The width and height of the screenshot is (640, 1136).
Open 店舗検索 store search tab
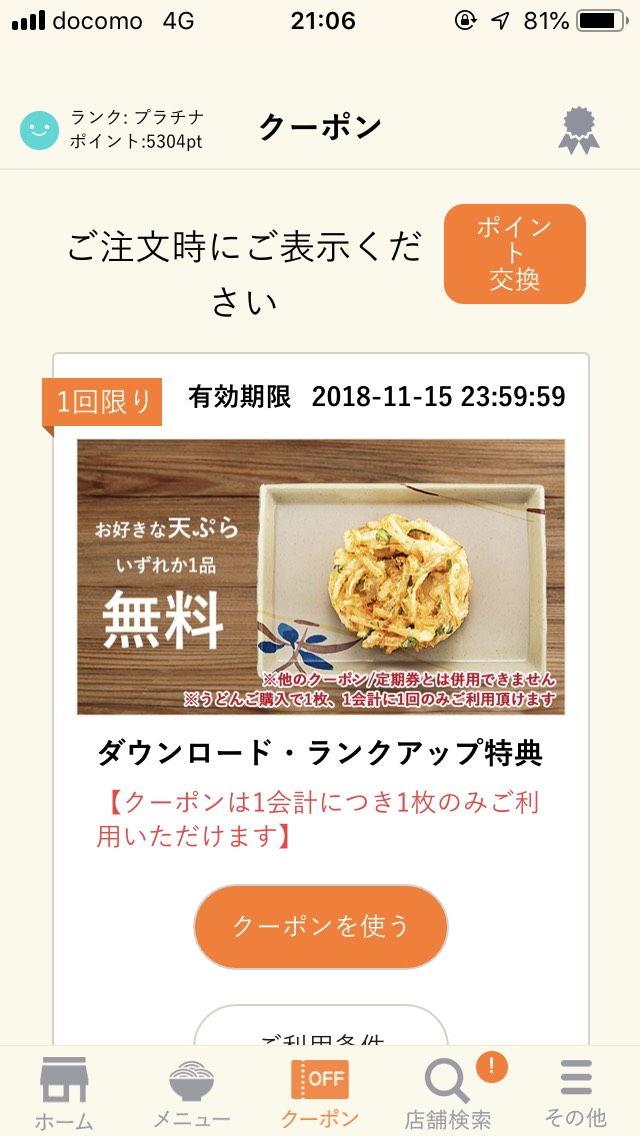(448, 1092)
